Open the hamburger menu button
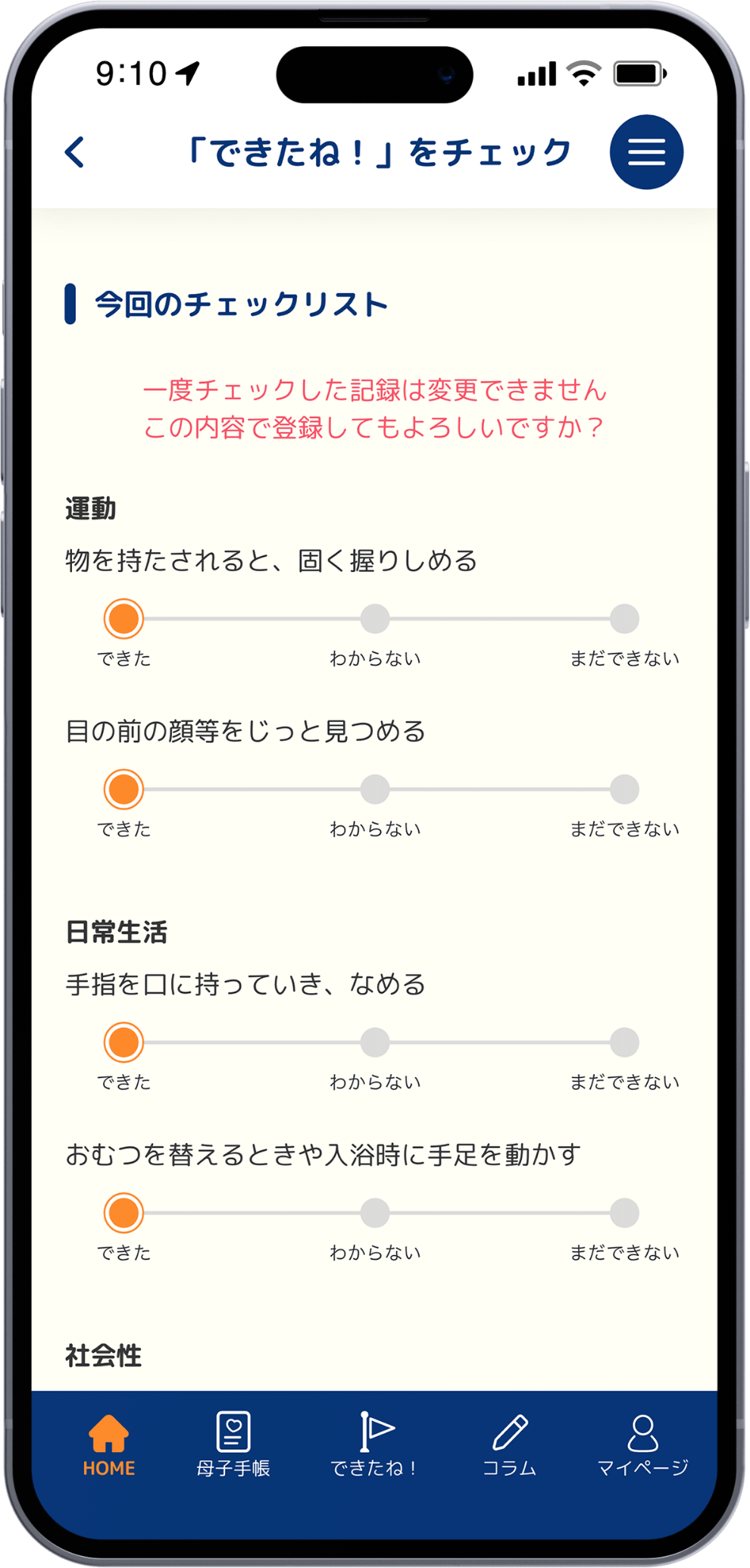Viewport: 750px width, 1568px height. (x=646, y=151)
